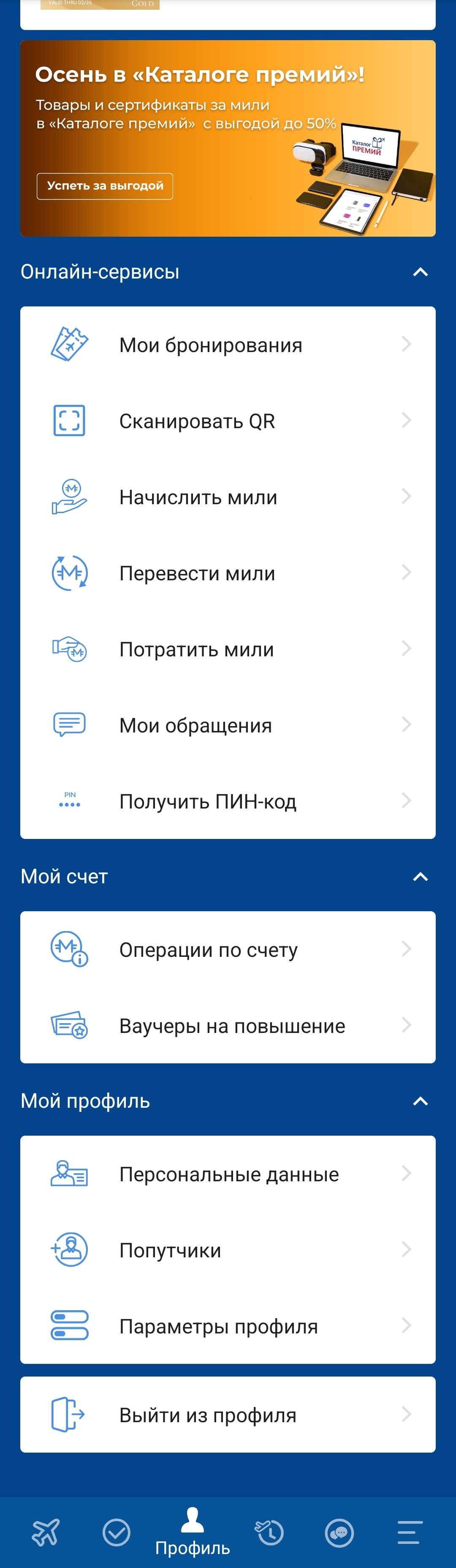Tap Получить ПИН-код
This screenshot has height=1568, width=456.
228,802
